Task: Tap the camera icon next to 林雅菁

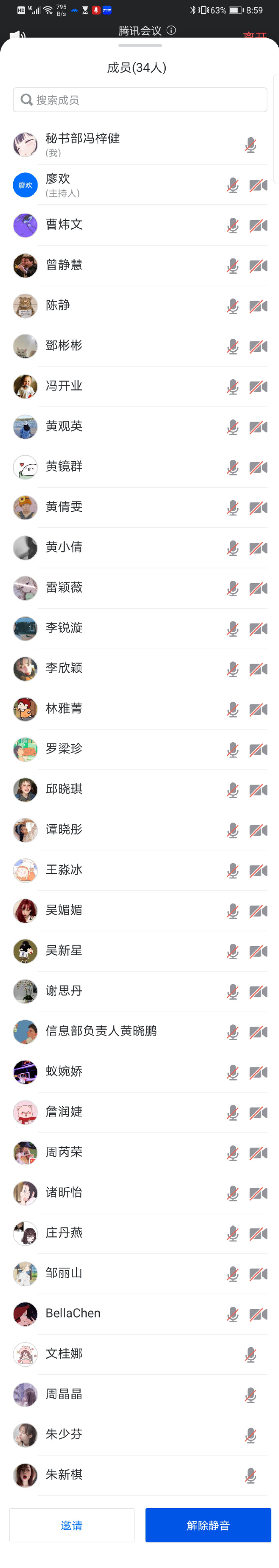Action: coord(258,709)
